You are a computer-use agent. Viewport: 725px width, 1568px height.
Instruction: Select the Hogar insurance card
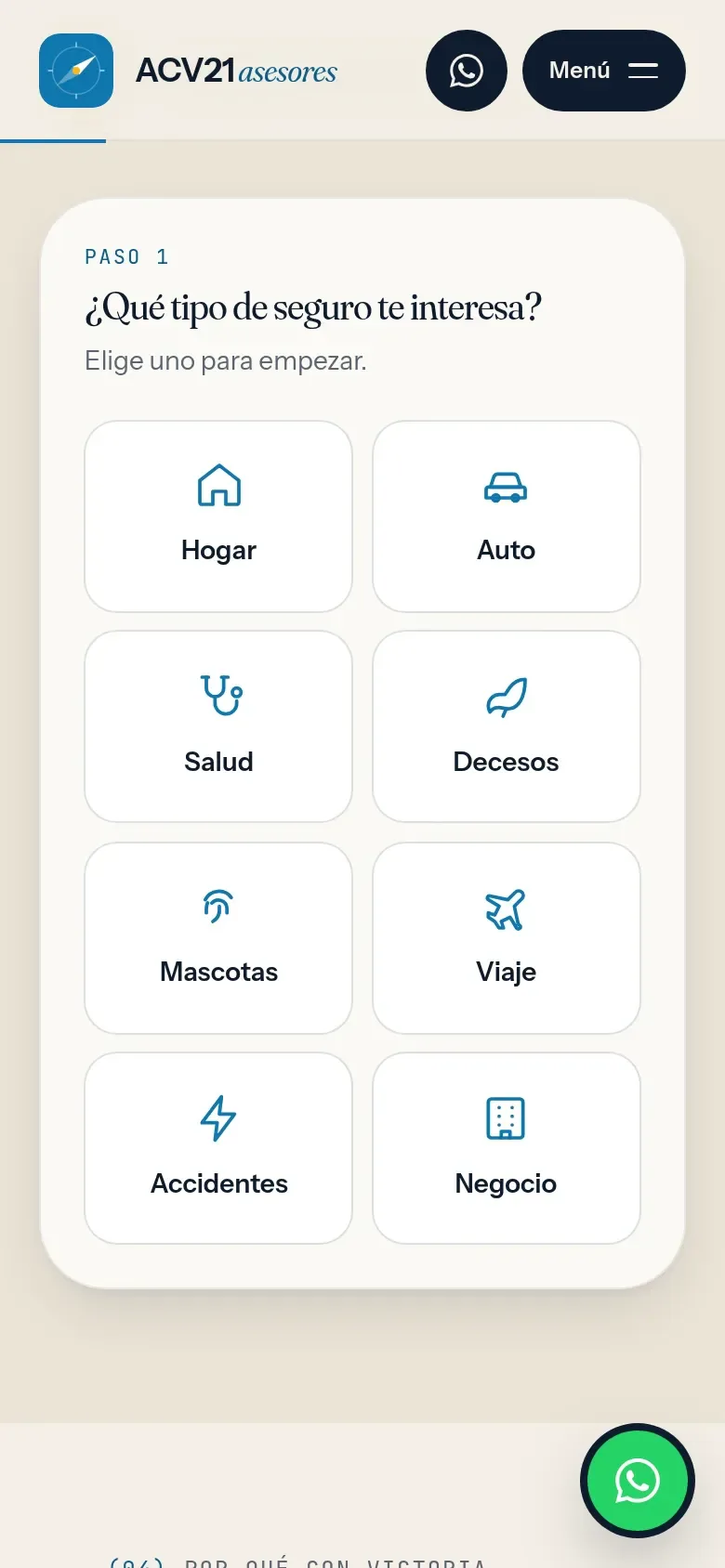(218, 516)
